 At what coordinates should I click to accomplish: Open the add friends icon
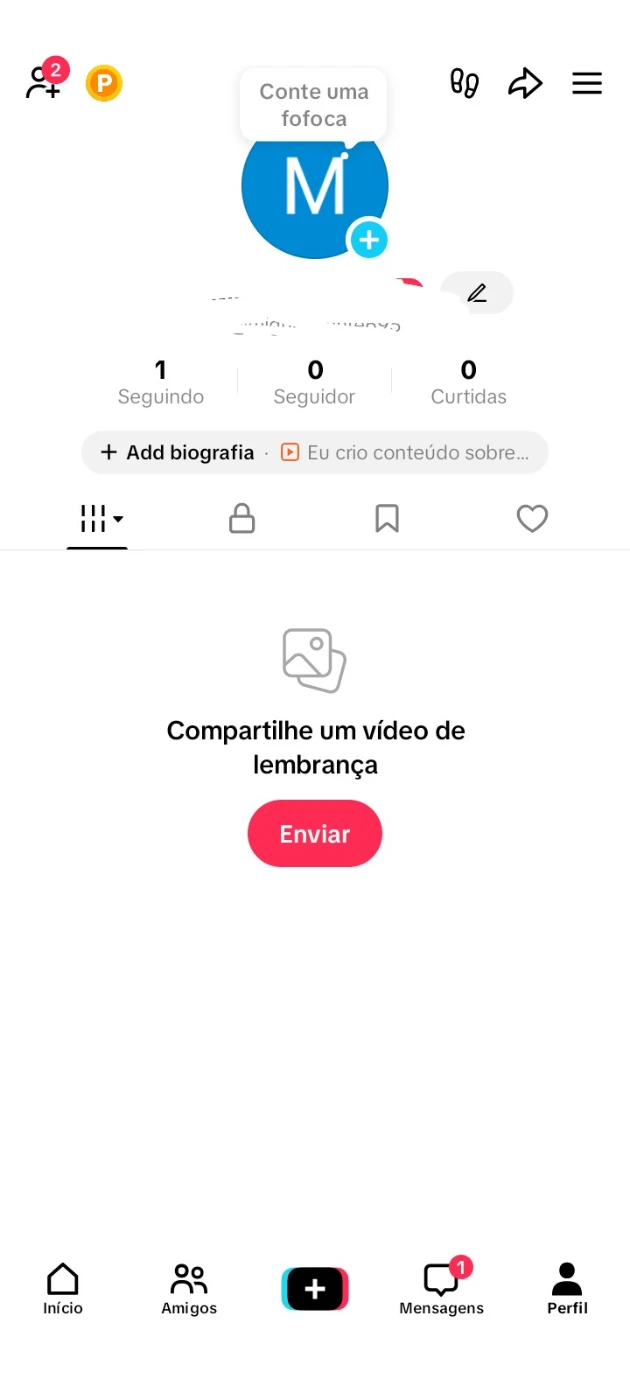44,83
